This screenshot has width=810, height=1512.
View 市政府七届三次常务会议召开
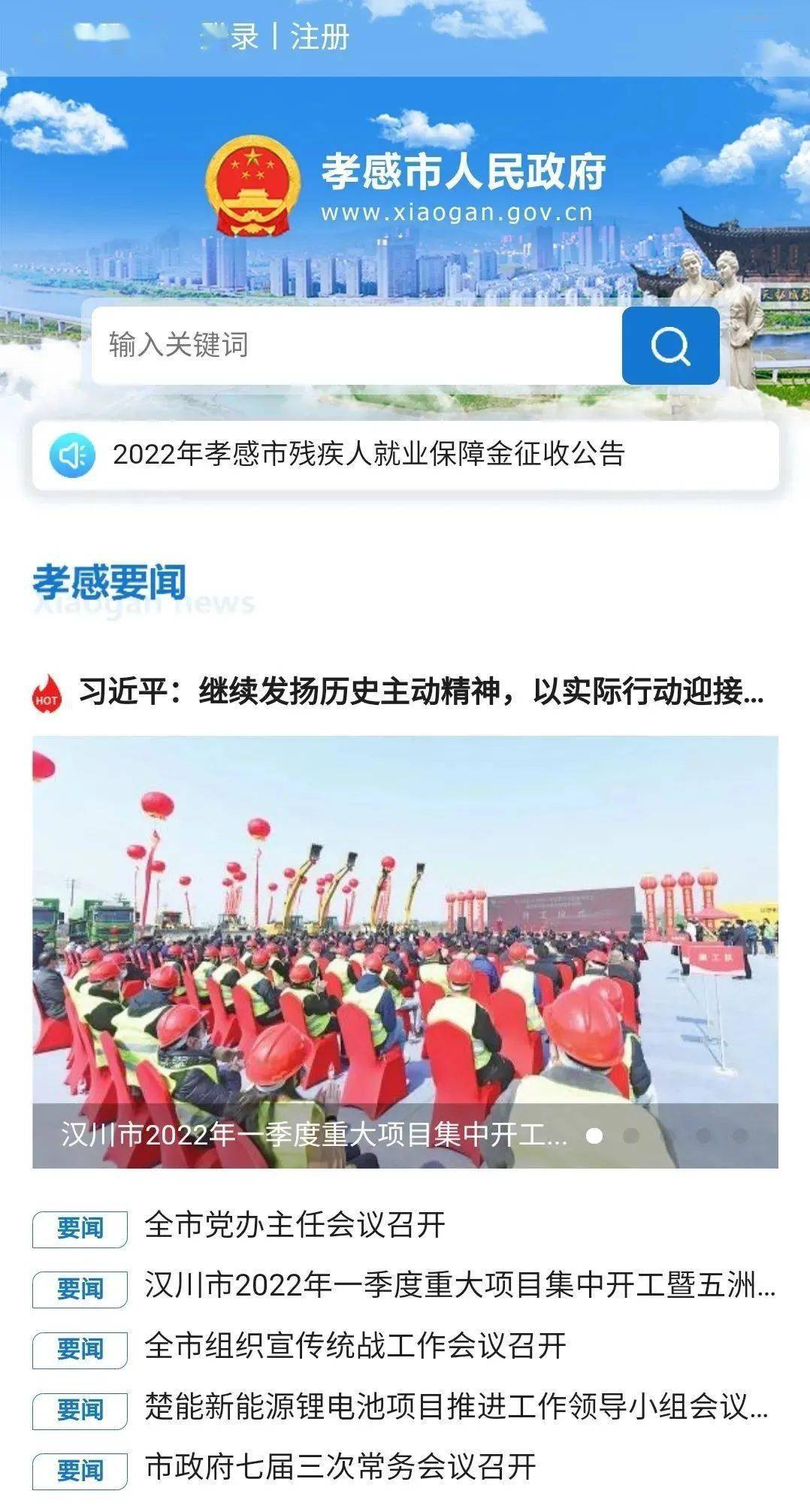tap(340, 1466)
